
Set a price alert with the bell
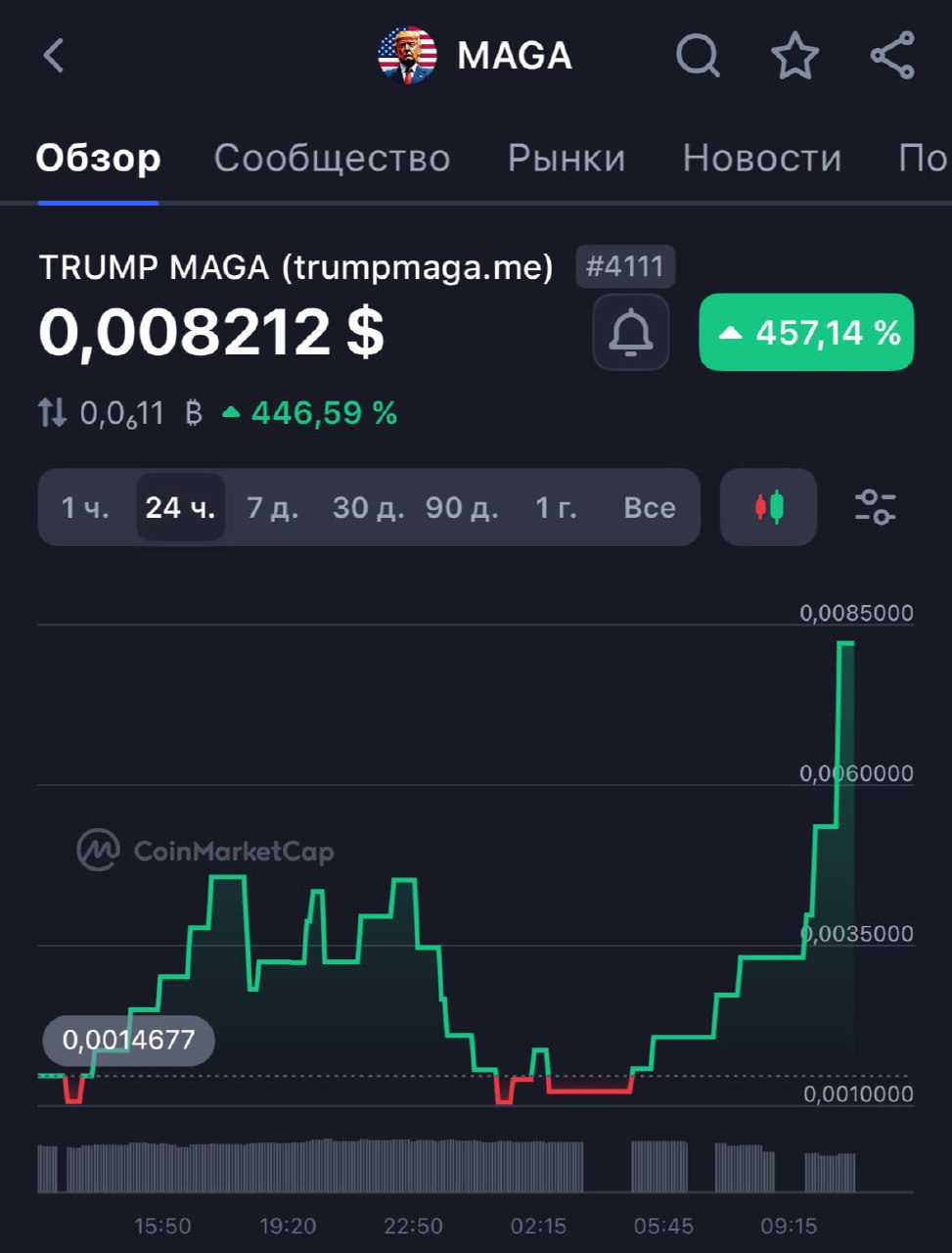[631, 333]
